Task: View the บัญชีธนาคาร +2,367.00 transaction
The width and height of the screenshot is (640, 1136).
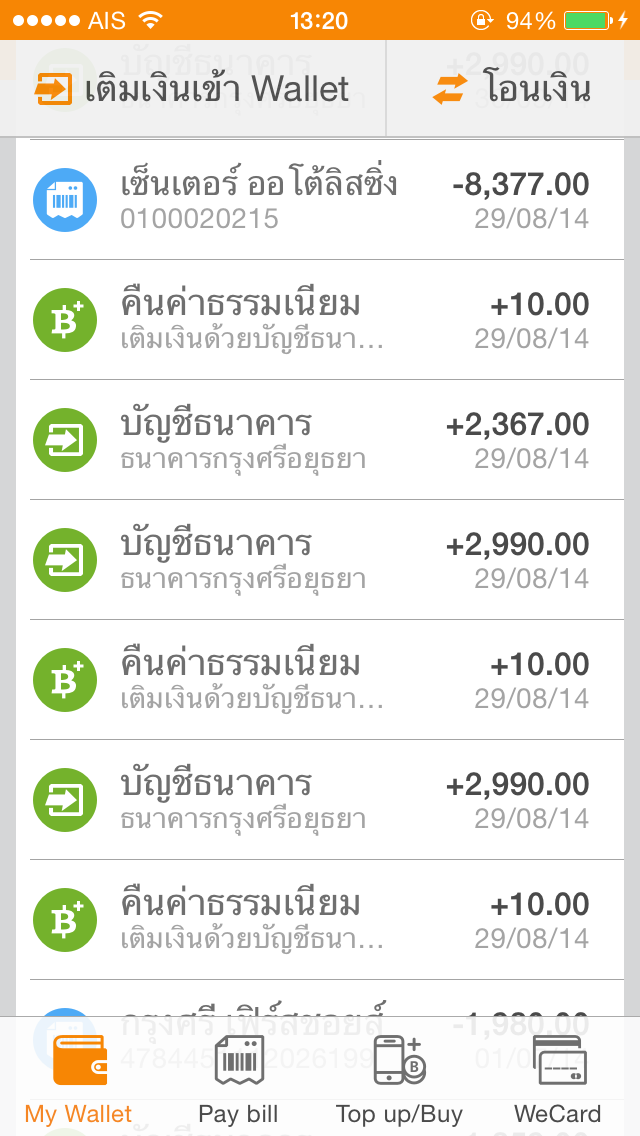Action: (x=320, y=440)
